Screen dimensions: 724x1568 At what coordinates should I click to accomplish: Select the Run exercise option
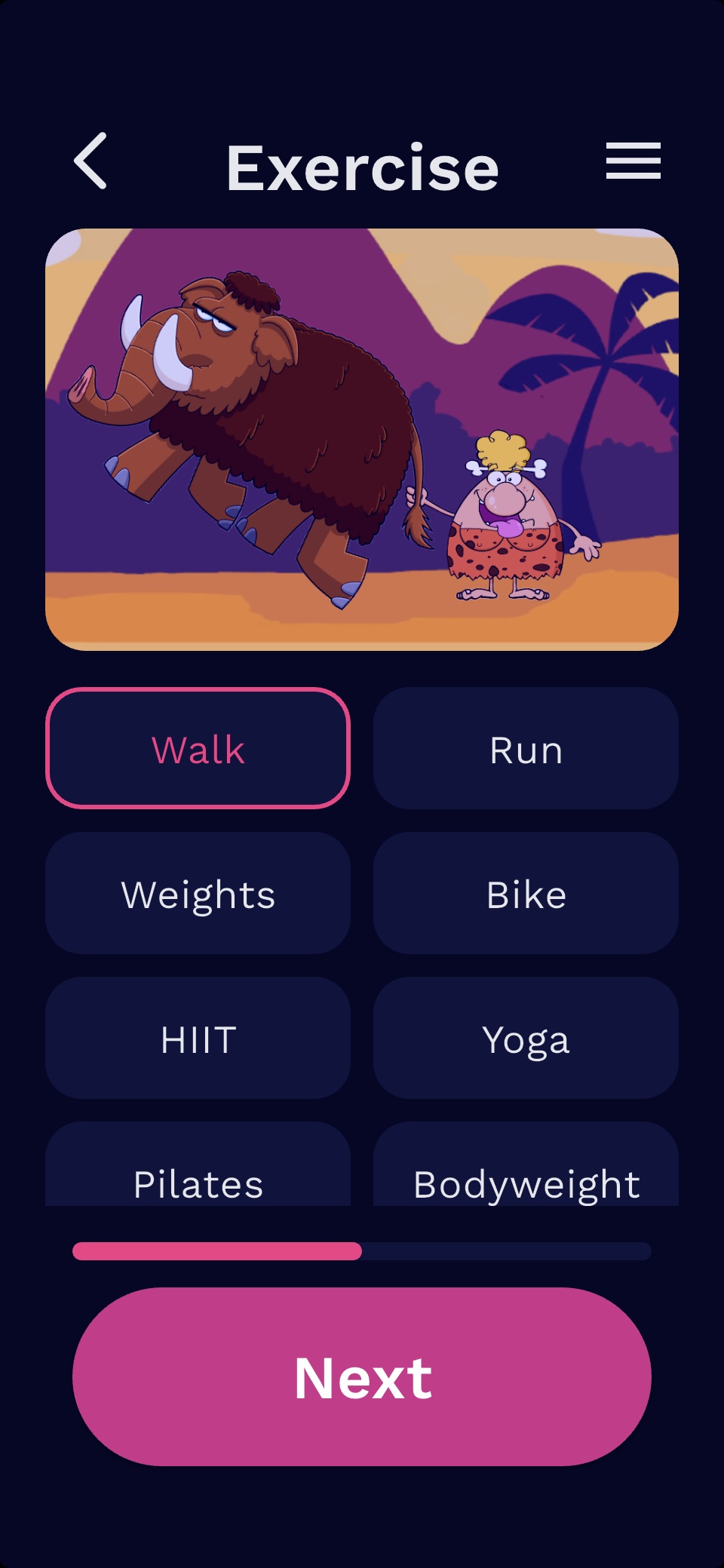526,749
